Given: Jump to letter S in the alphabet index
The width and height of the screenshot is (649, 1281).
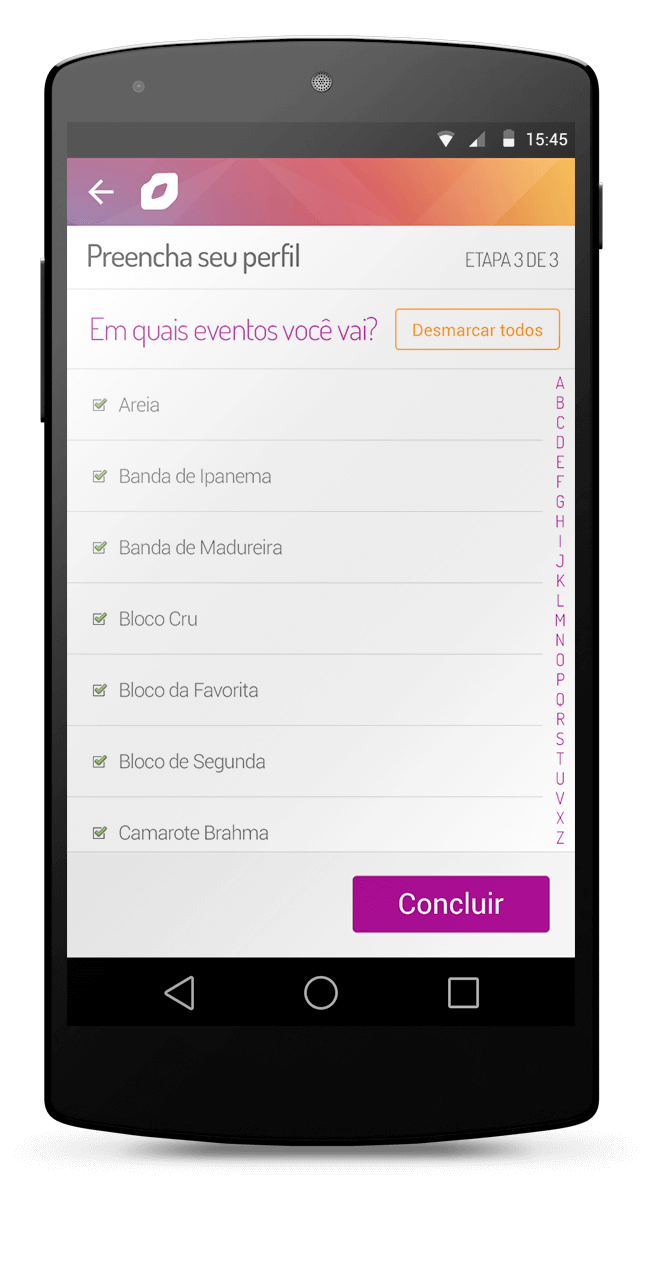Looking at the screenshot, I should pos(560,739).
